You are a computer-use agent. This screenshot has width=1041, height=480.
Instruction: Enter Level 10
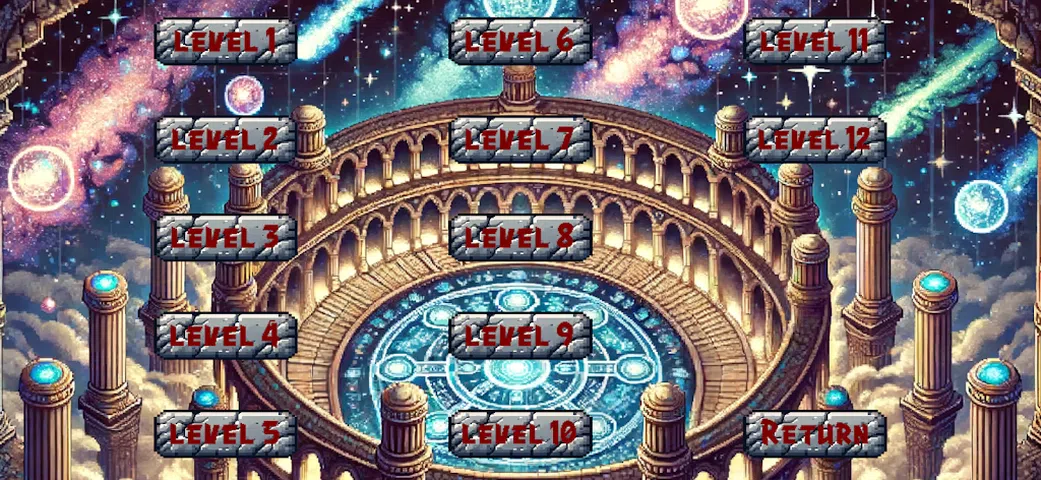tap(520, 434)
